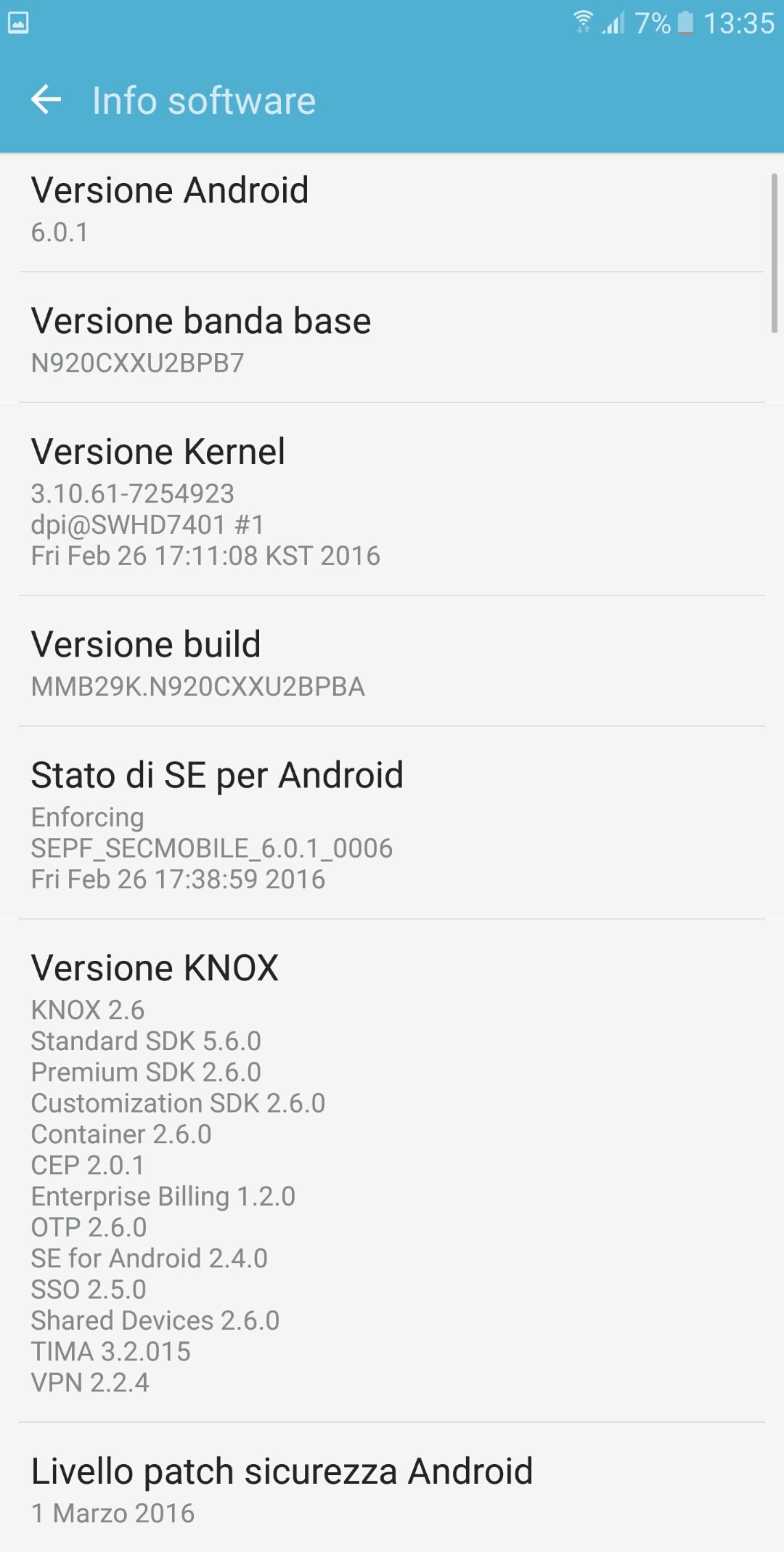Select the Stato di SE per Android row
Screen dimensions: 784x1552
[x=392, y=823]
